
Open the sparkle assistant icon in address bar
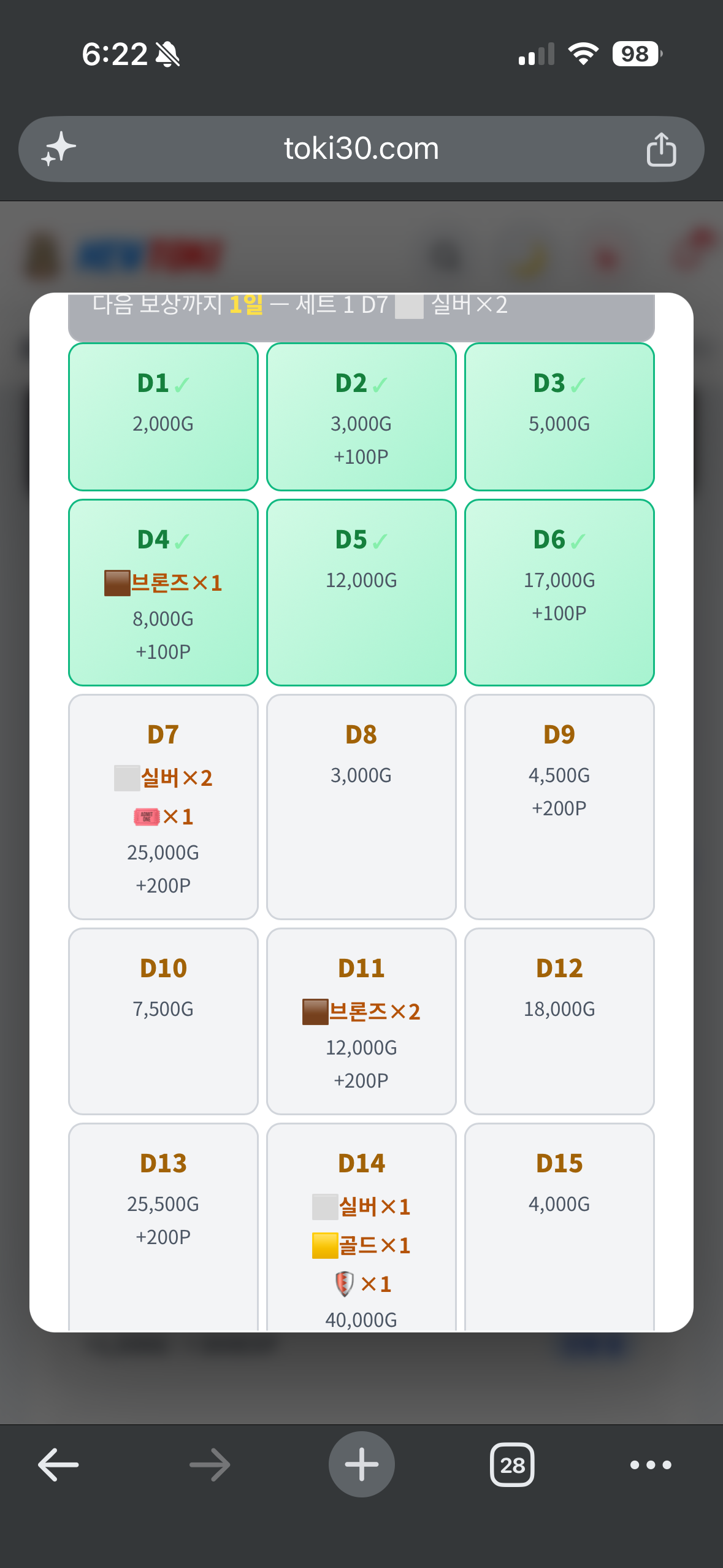tap(58, 148)
